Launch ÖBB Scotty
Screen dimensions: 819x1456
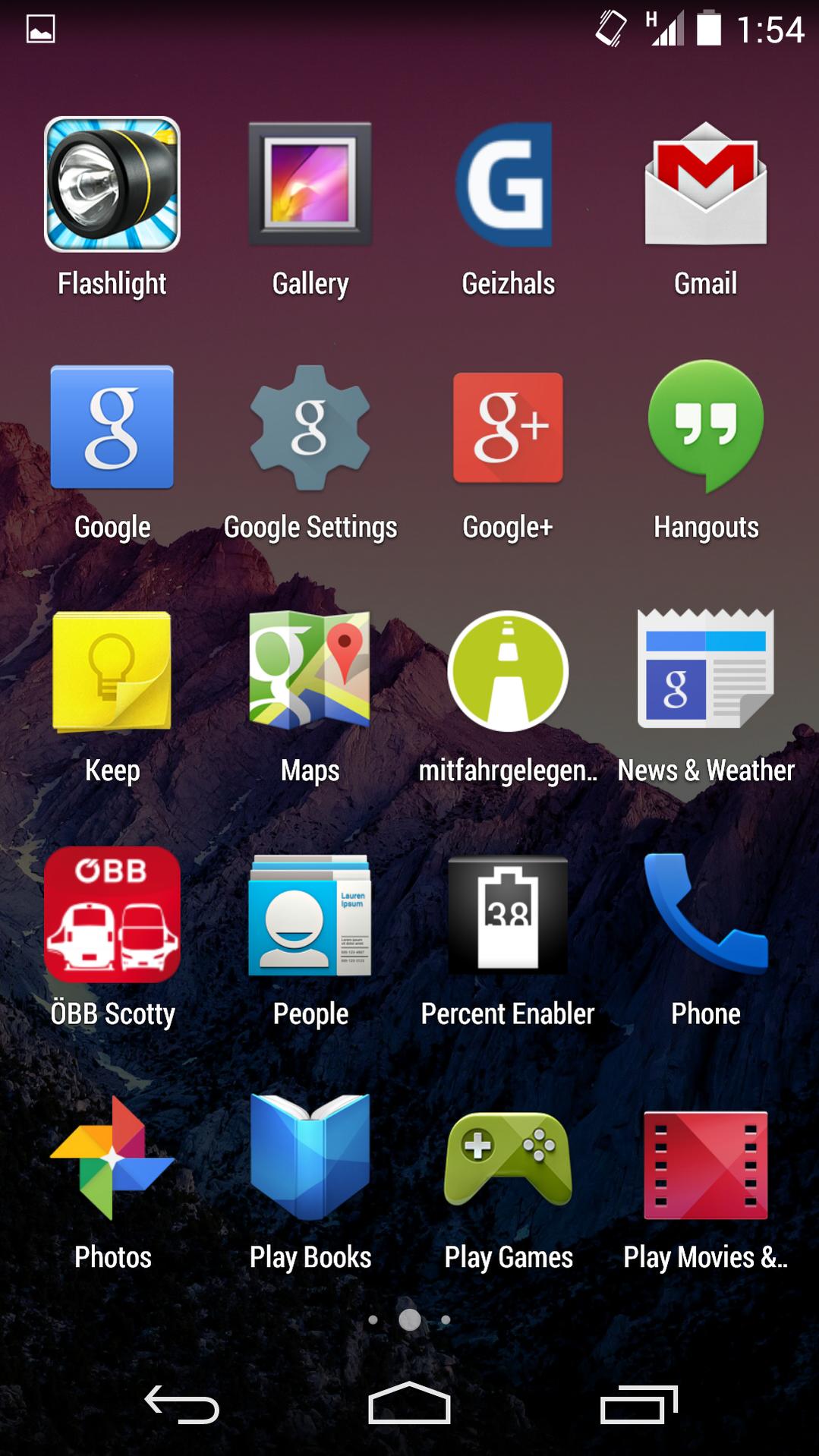[112, 915]
